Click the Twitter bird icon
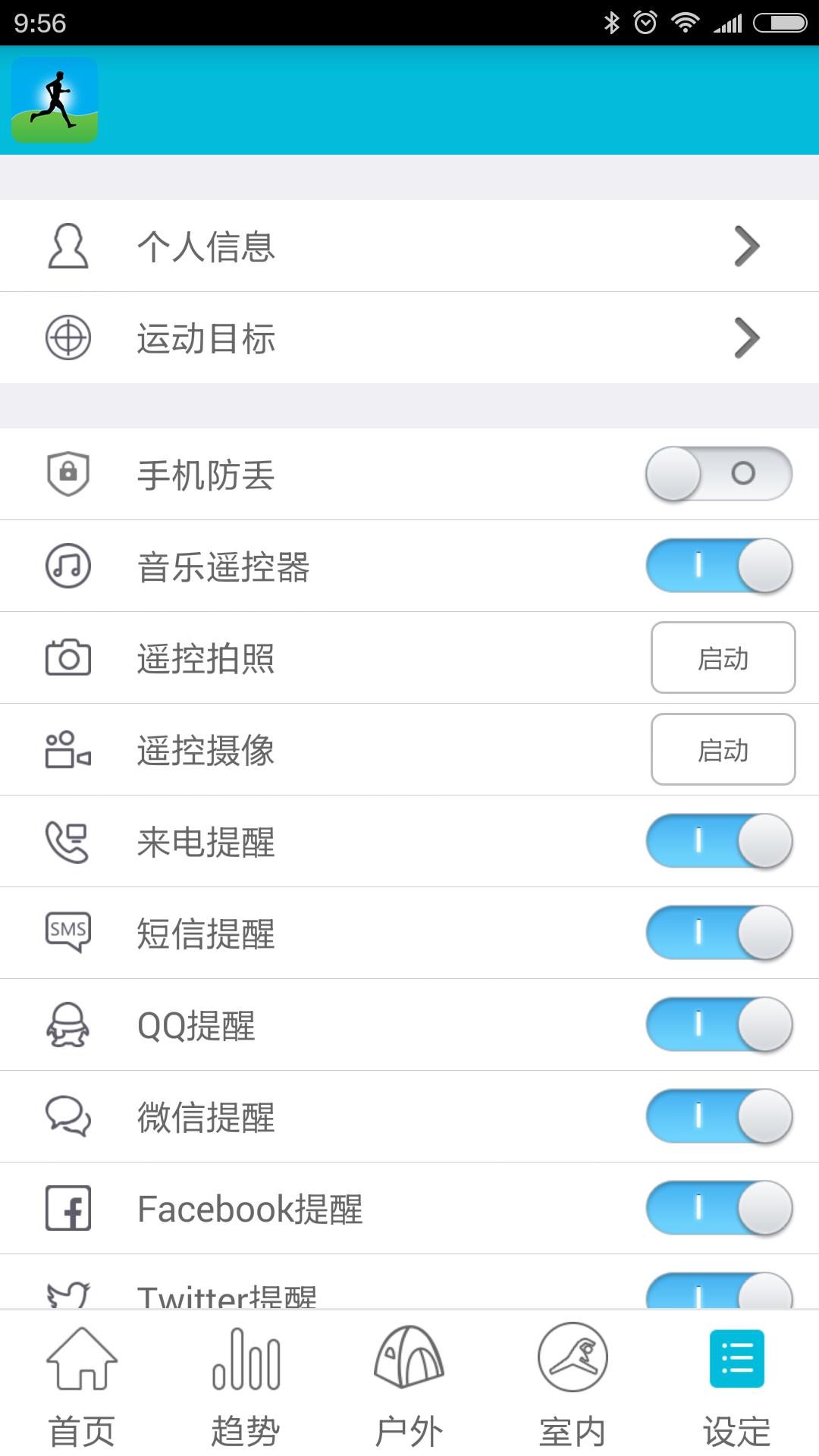The width and height of the screenshot is (819, 1456). pos(67,1293)
